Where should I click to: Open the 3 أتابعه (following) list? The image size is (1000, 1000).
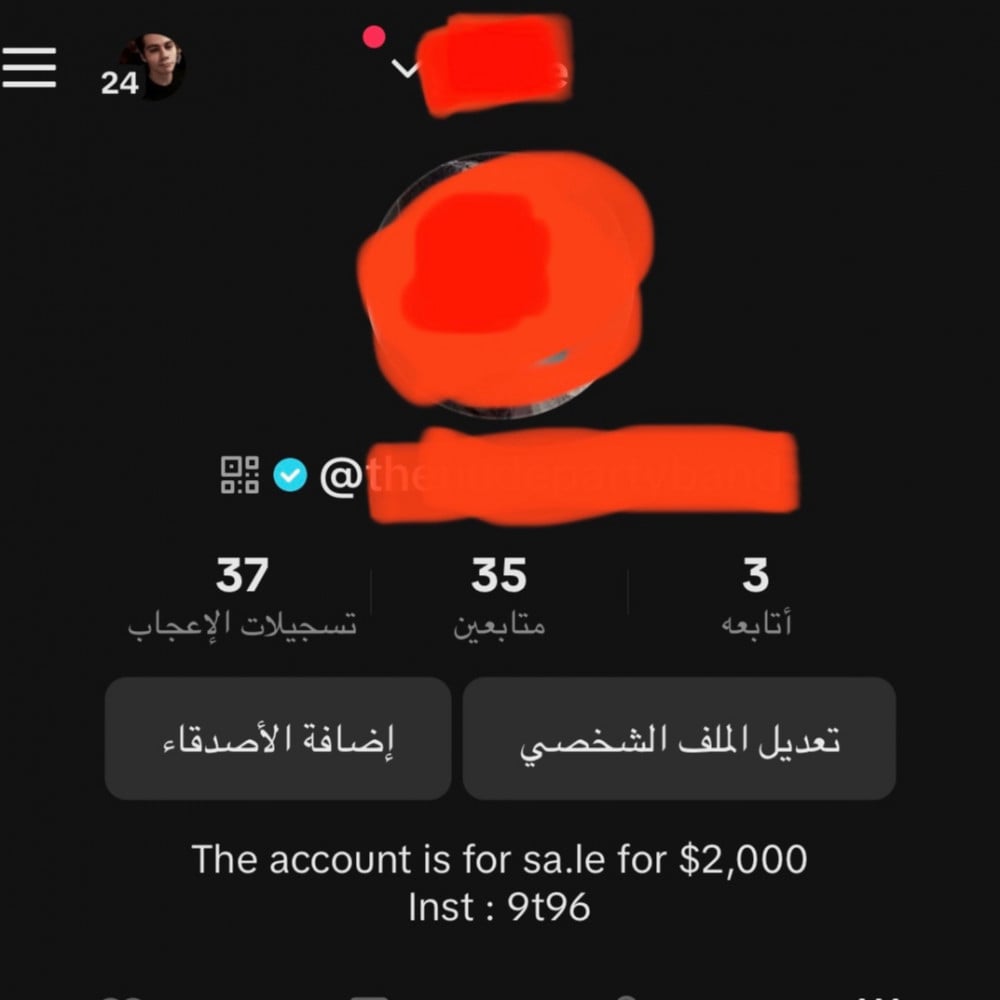(756, 598)
